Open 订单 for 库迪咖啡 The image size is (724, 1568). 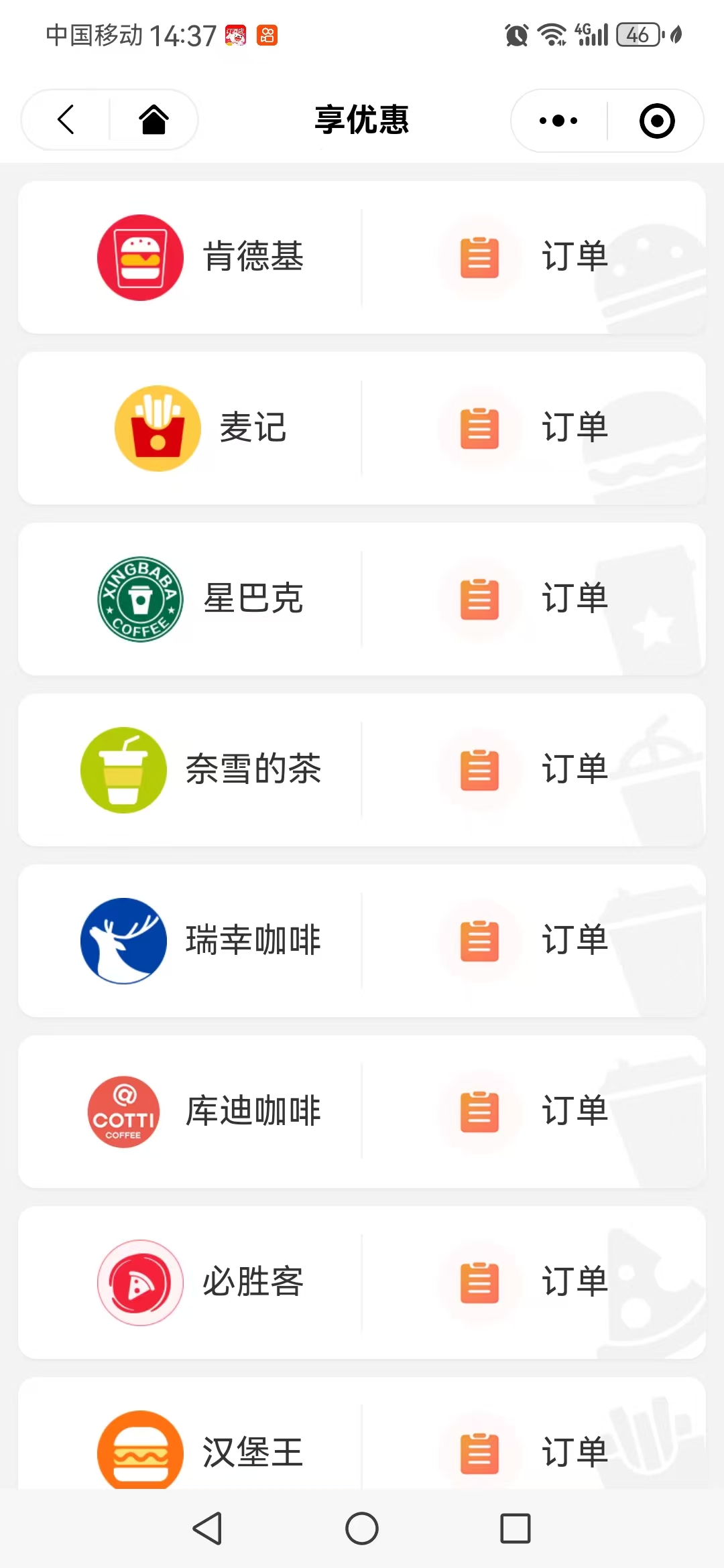coord(575,1112)
